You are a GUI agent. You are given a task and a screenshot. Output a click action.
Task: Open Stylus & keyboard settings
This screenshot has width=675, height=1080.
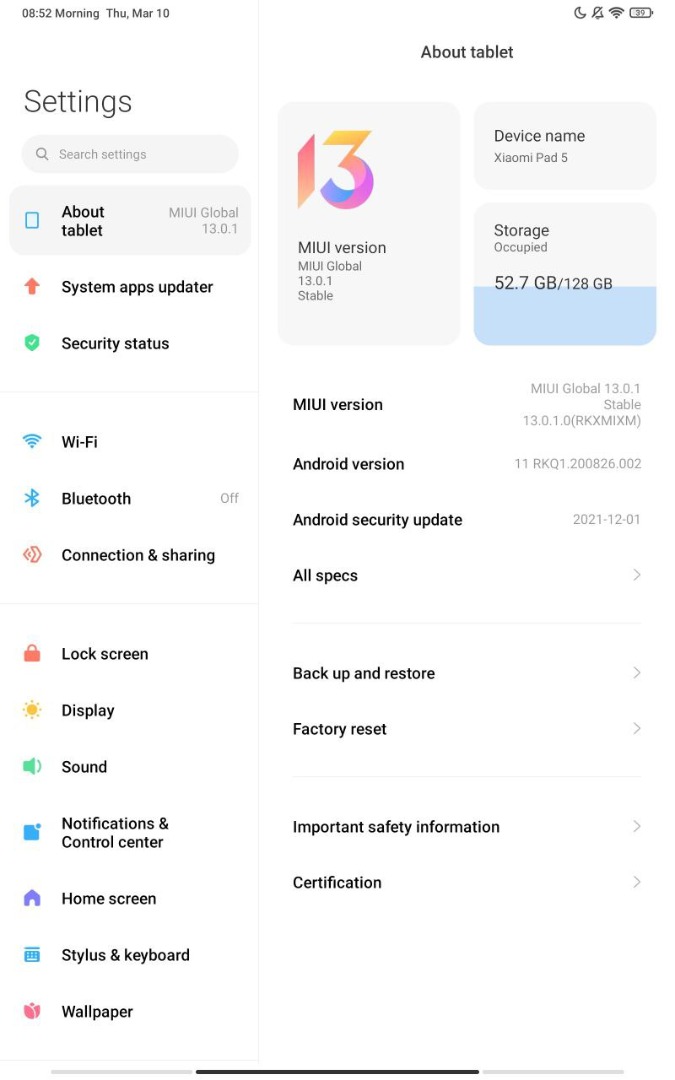(x=125, y=955)
